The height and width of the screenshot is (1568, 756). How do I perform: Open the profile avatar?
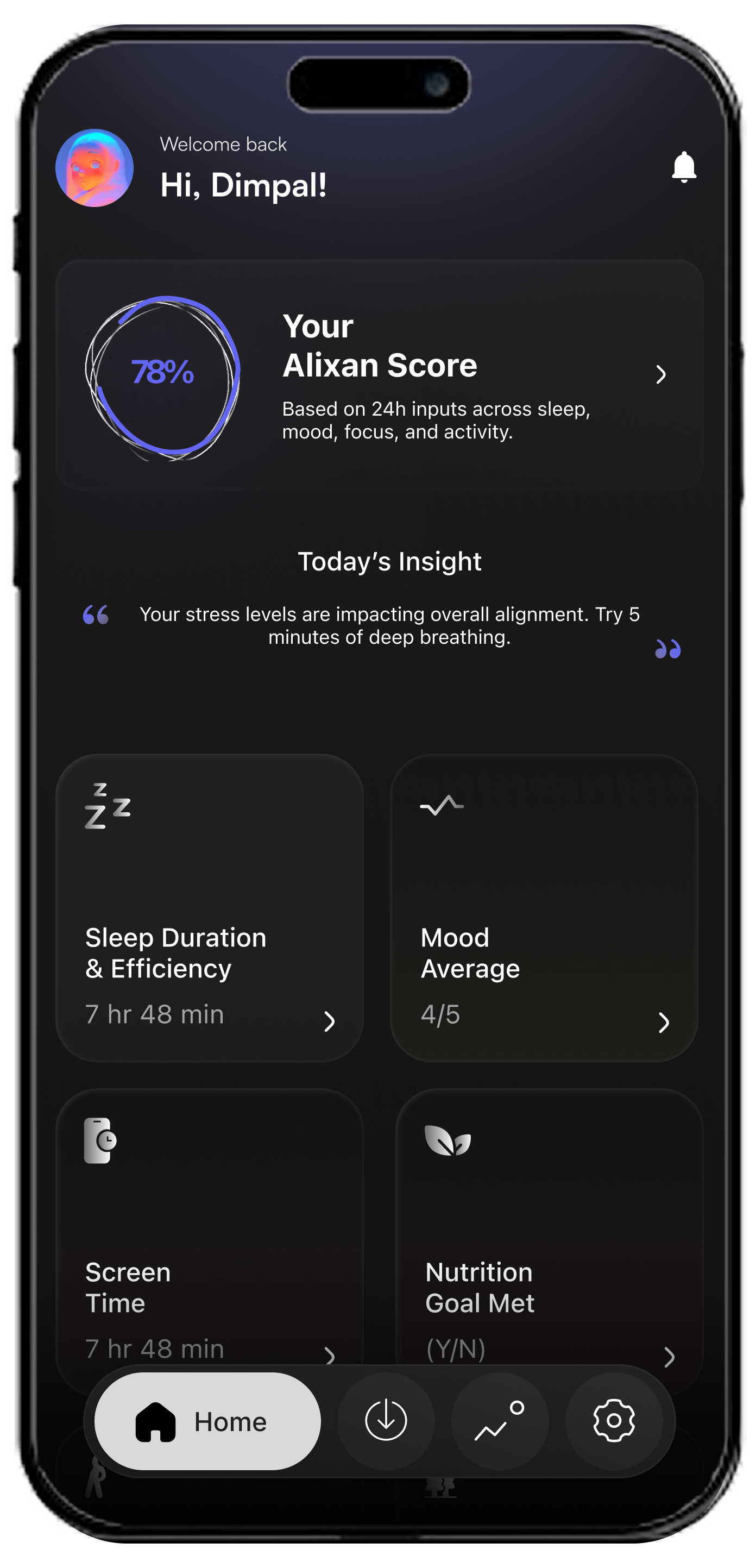pyautogui.click(x=94, y=168)
